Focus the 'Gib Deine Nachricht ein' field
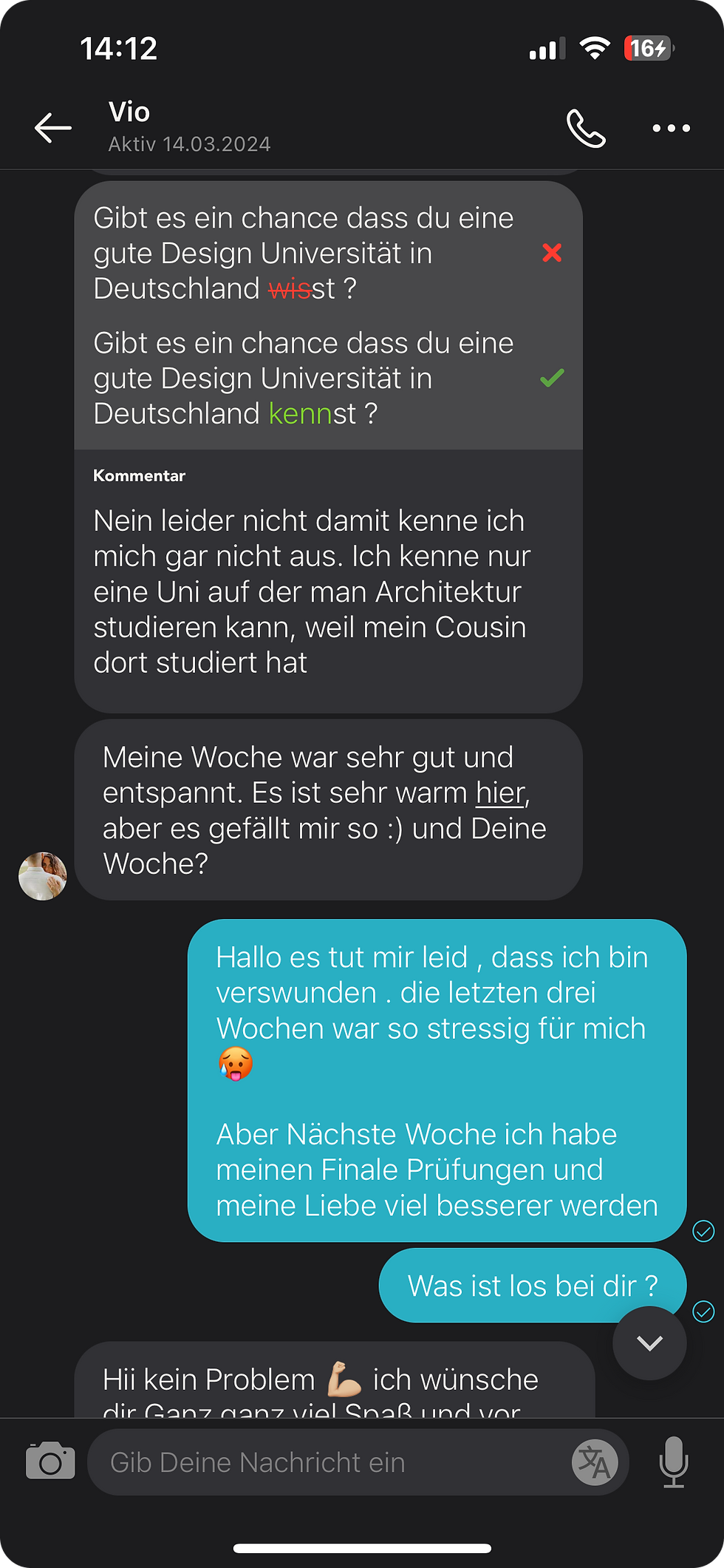This screenshot has width=724, height=1568. [325, 1462]
